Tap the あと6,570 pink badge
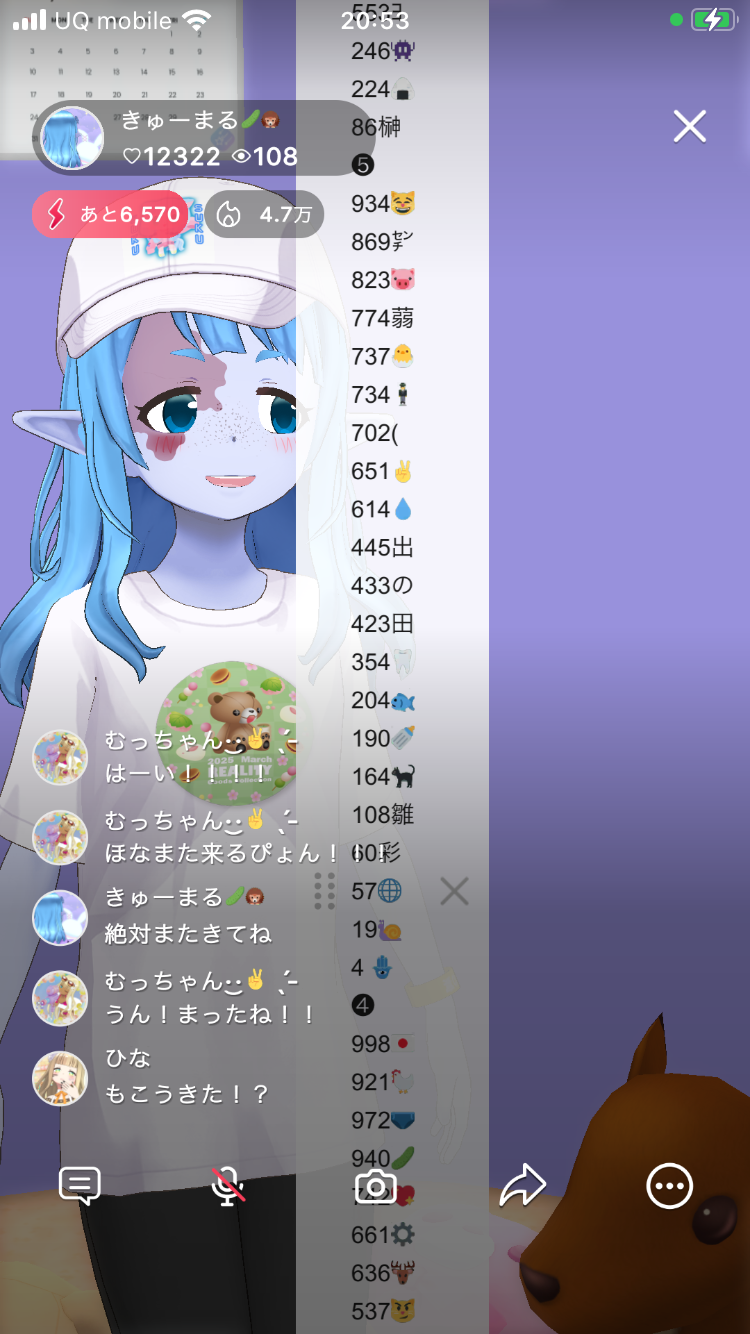The image size is (750, 1334). [x=110, y=214]
